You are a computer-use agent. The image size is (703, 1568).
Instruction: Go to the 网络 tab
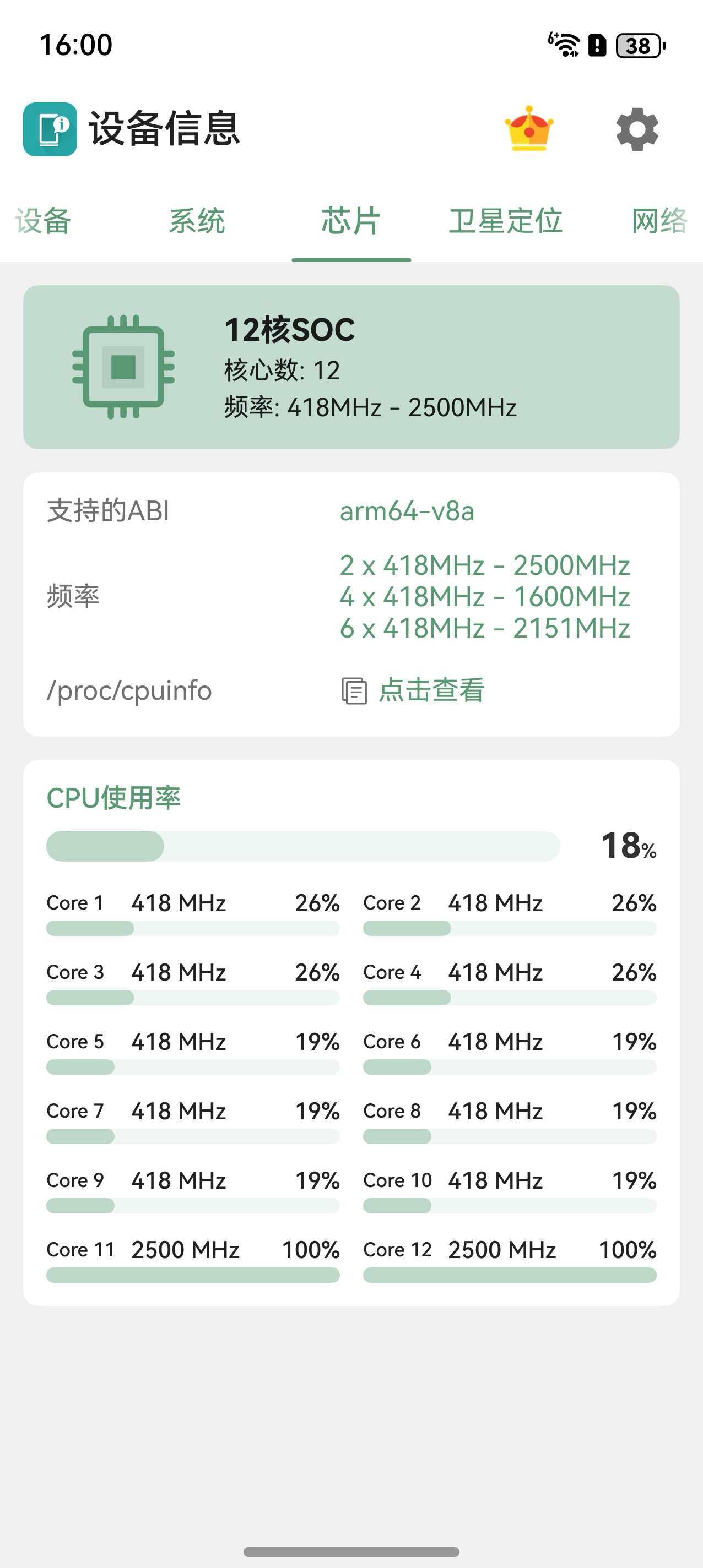click(x=659, y=220)
